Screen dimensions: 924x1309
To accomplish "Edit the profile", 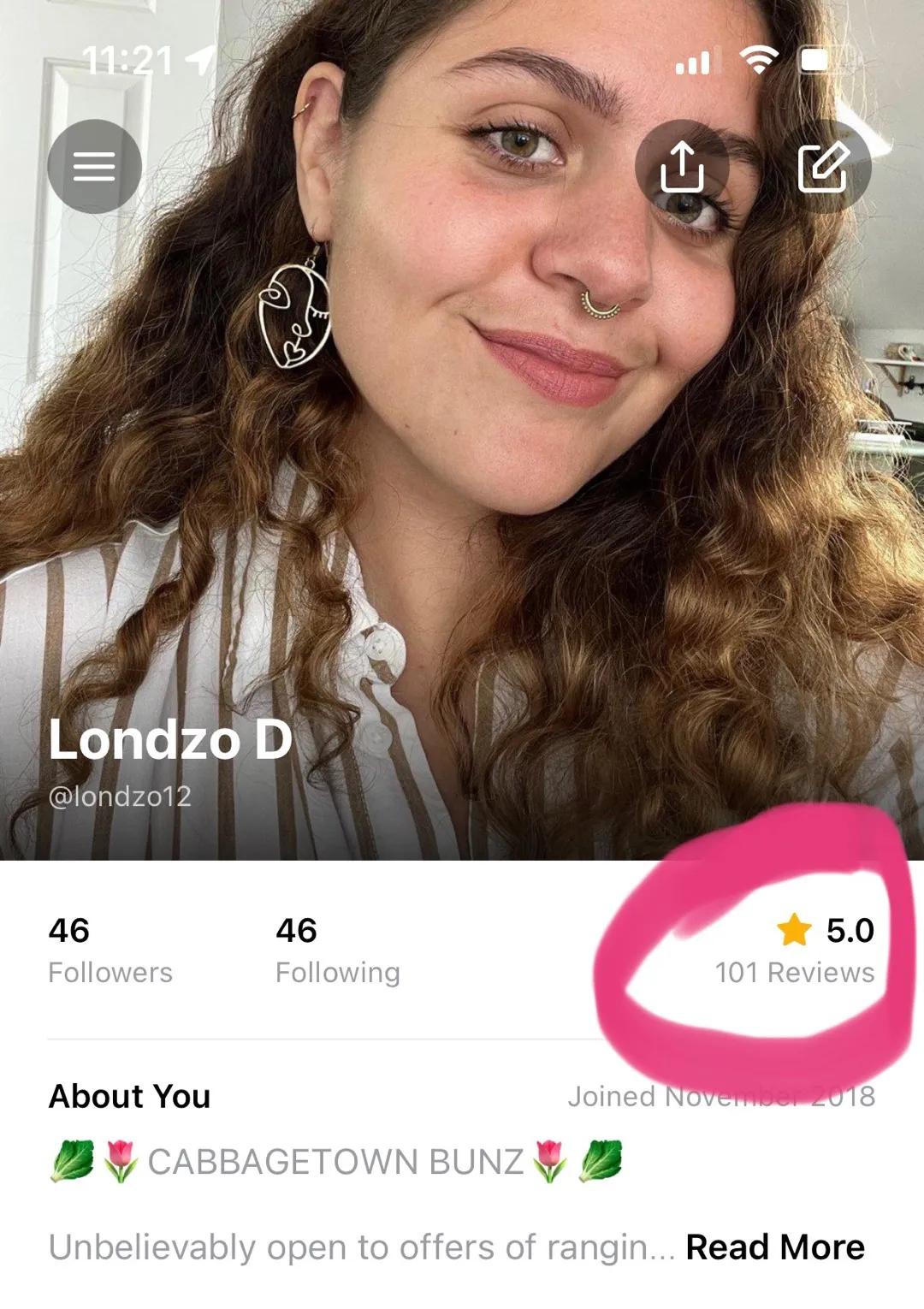I will coord(823,166).
